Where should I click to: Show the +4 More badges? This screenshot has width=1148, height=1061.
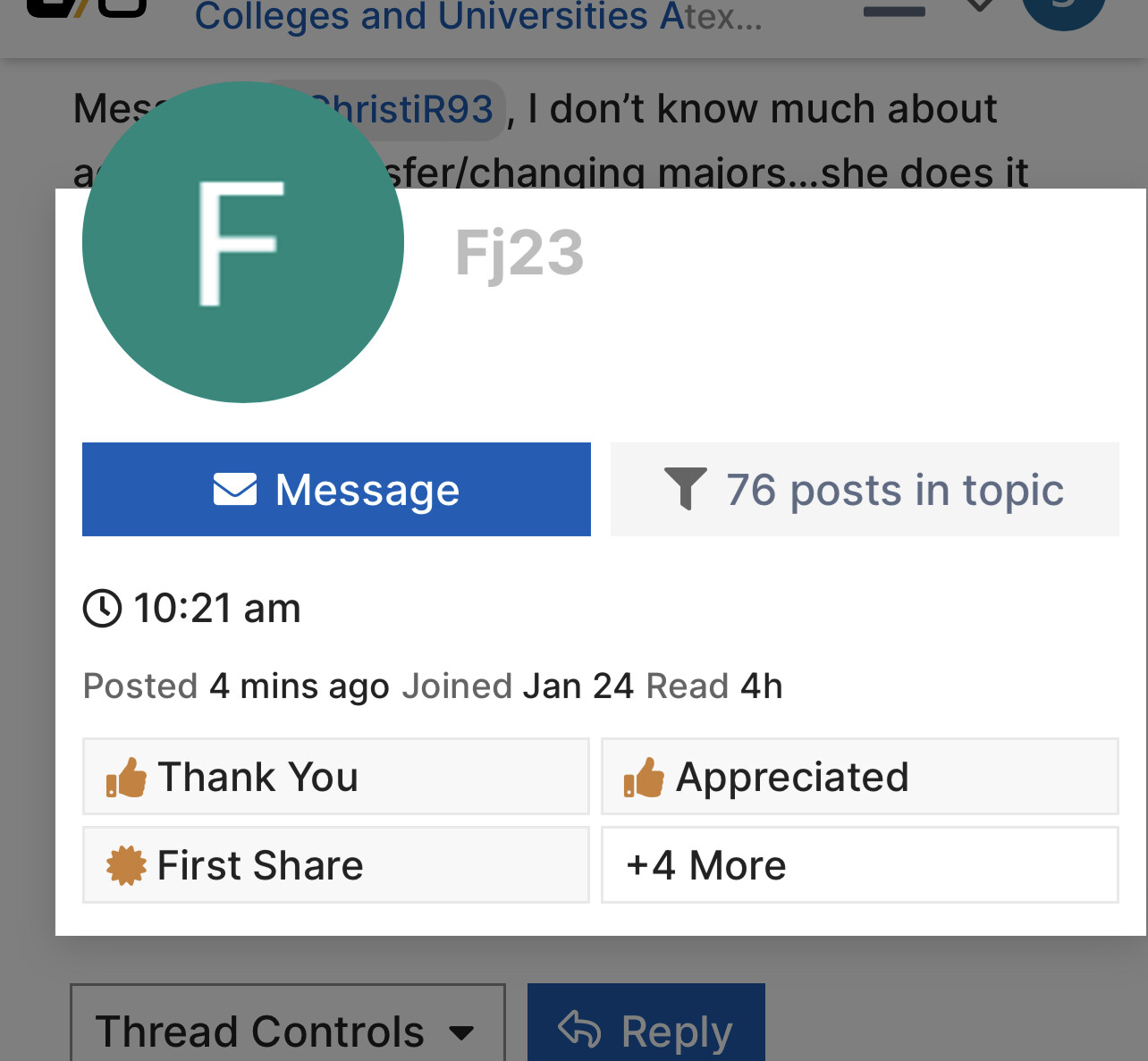tap(859, 865)
